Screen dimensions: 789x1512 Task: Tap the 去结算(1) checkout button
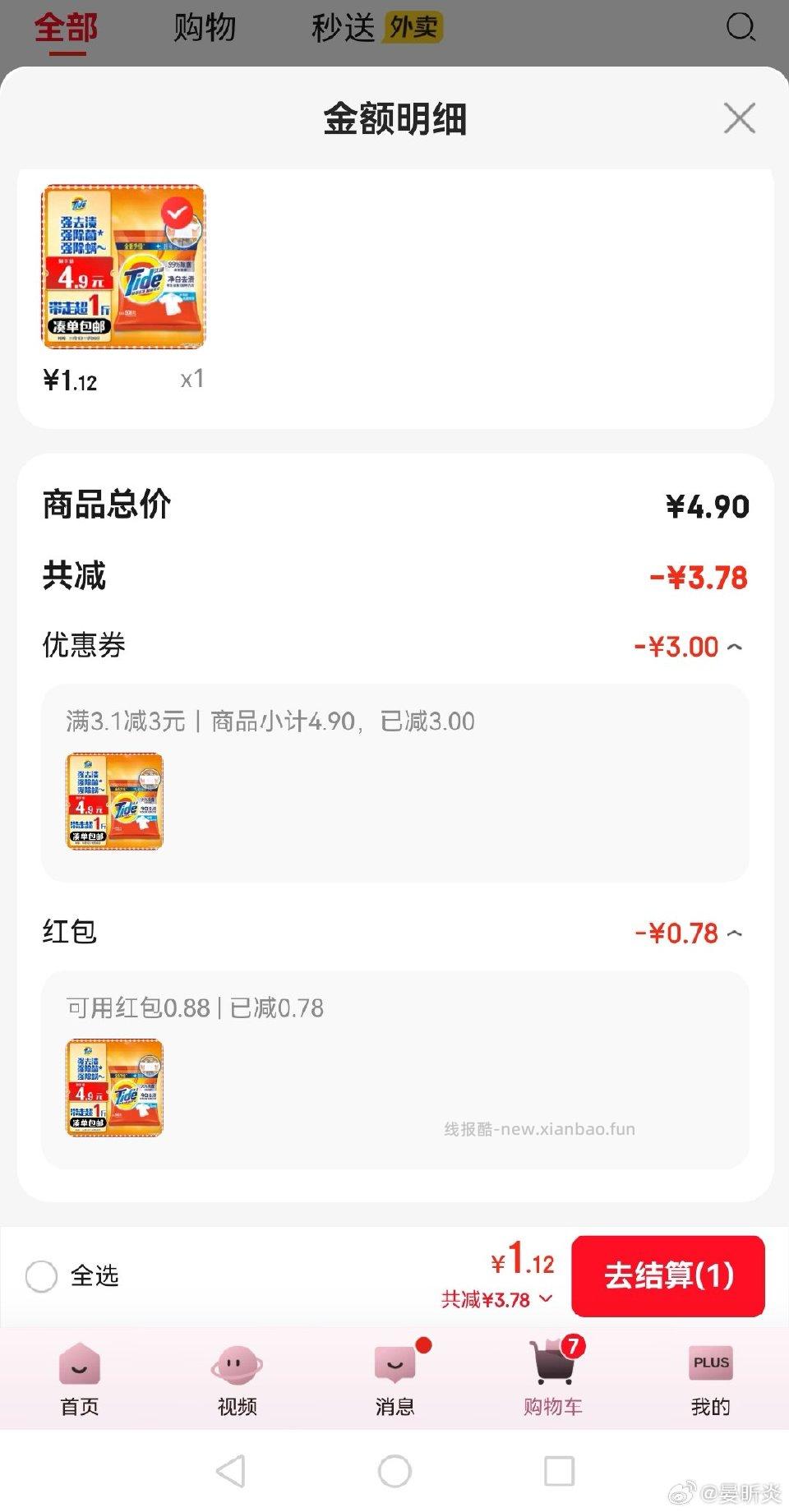(x=667, y=1279)
